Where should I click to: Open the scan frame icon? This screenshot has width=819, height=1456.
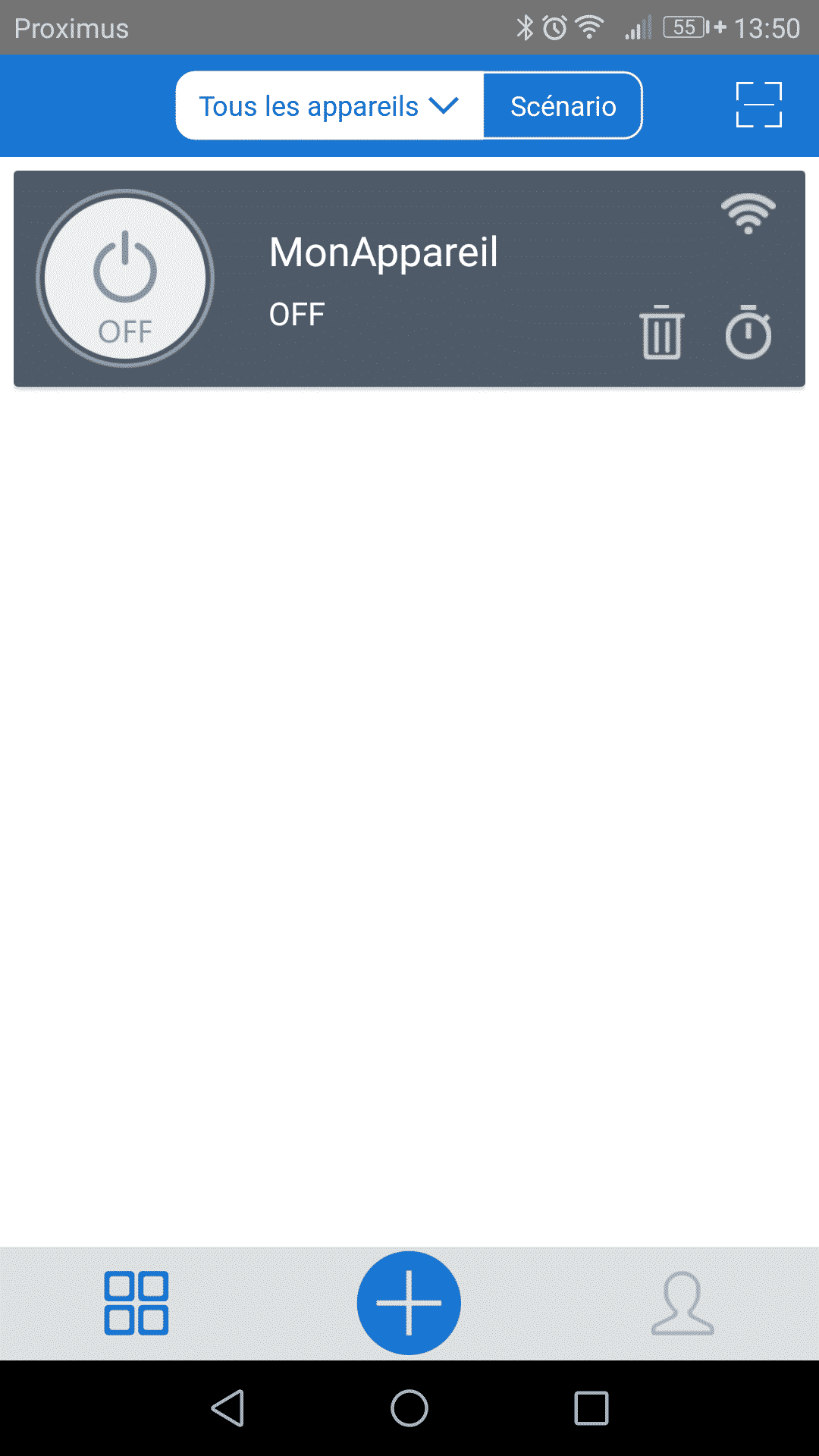pyautogui.click(x=758, y=105)
